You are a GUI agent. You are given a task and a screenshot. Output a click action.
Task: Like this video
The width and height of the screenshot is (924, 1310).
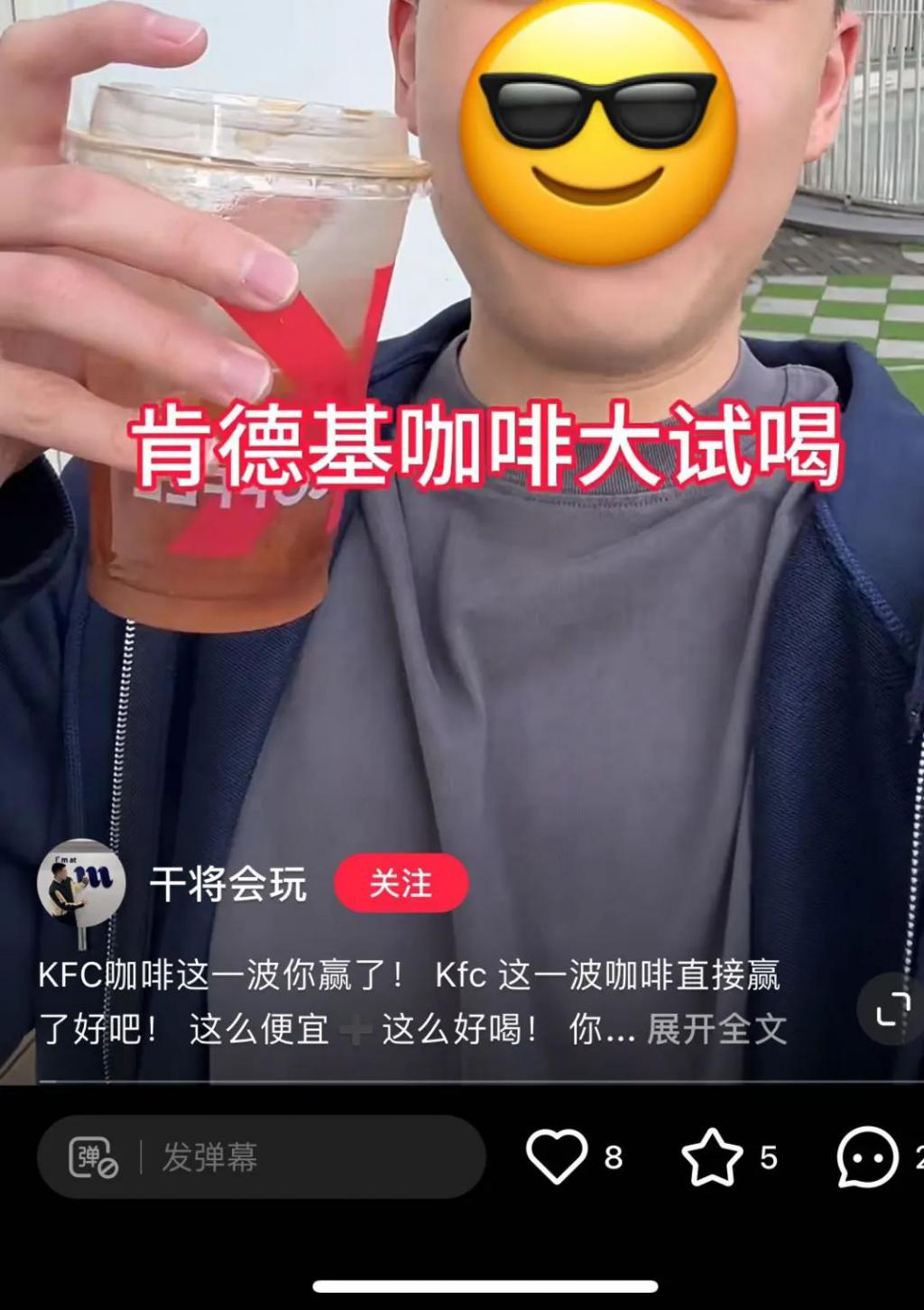tap(557, 1157)
